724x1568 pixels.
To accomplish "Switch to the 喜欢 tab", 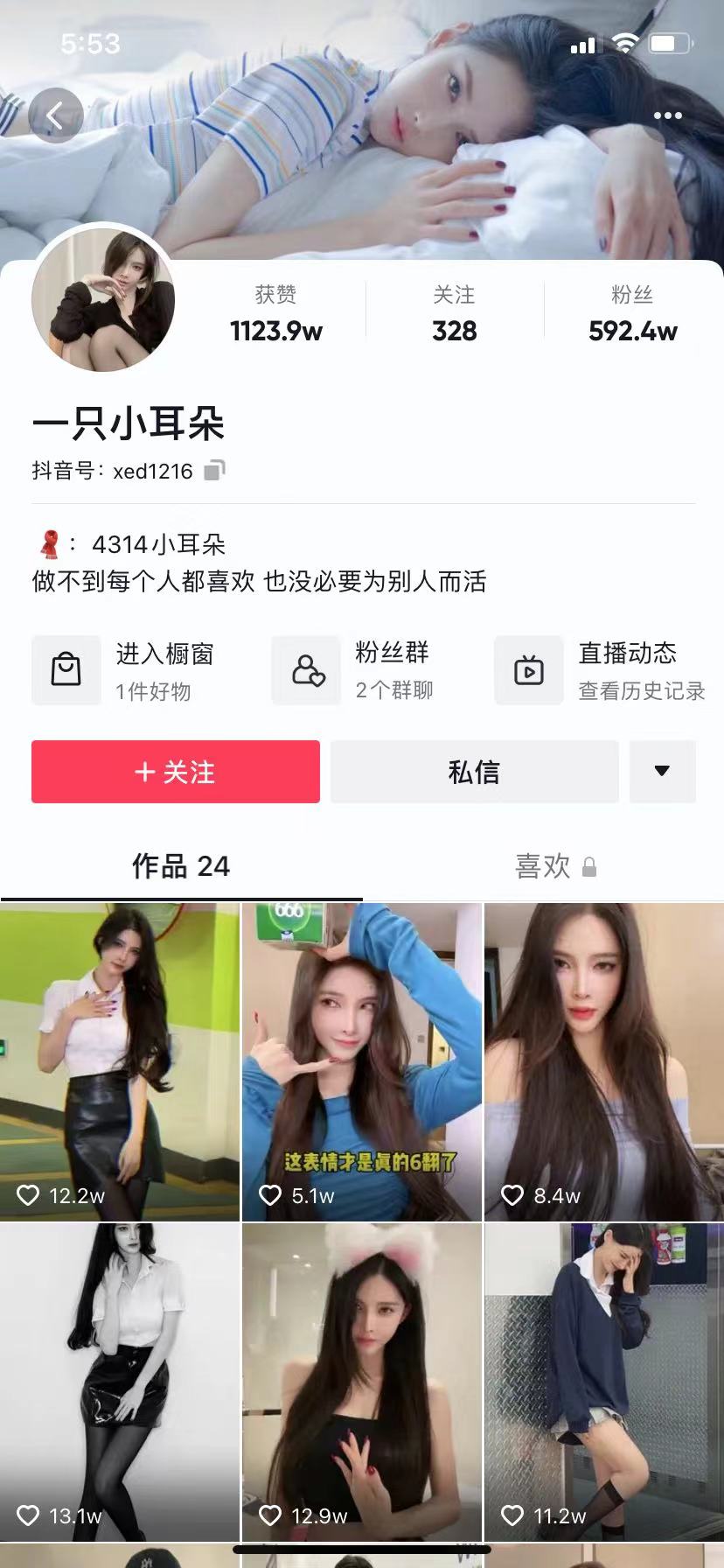I will tap(542, 867).
